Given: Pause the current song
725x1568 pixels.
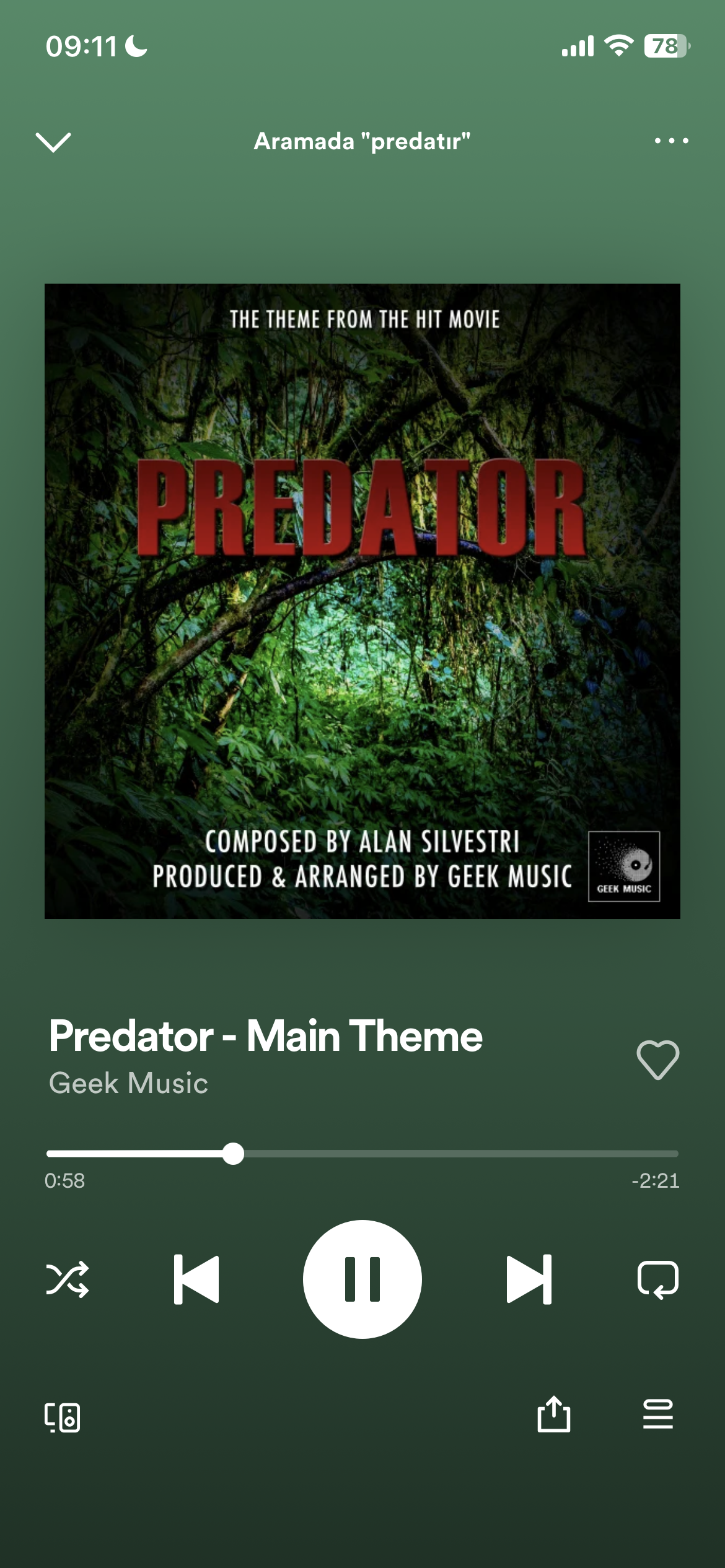Looking at the screenshot, I should coord(362,1279).
